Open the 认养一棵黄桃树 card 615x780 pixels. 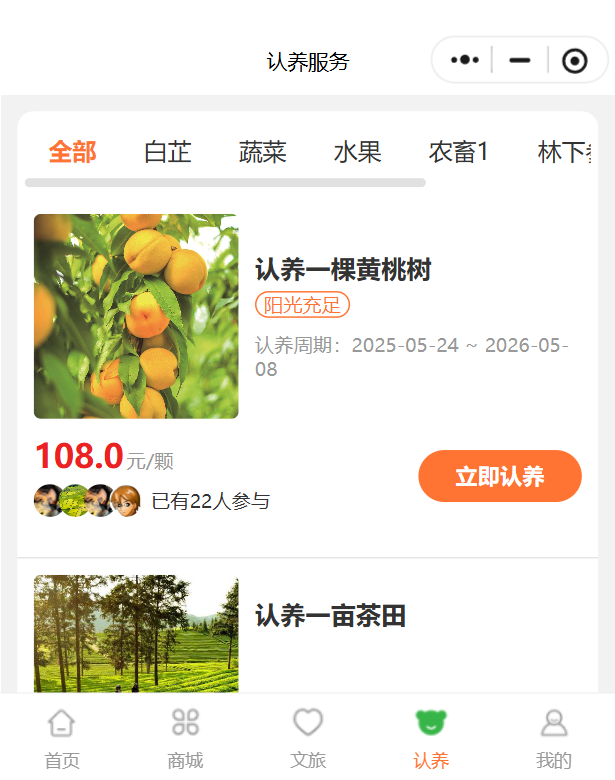[342, 270]
